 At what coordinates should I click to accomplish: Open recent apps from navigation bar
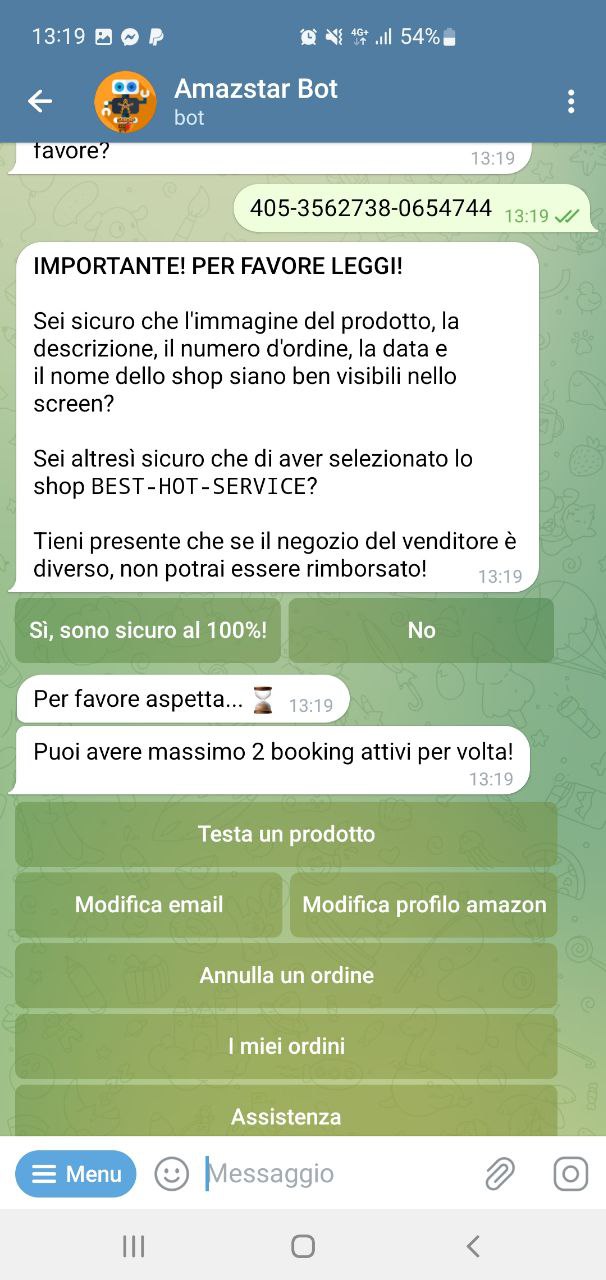tap(133, 1245)
